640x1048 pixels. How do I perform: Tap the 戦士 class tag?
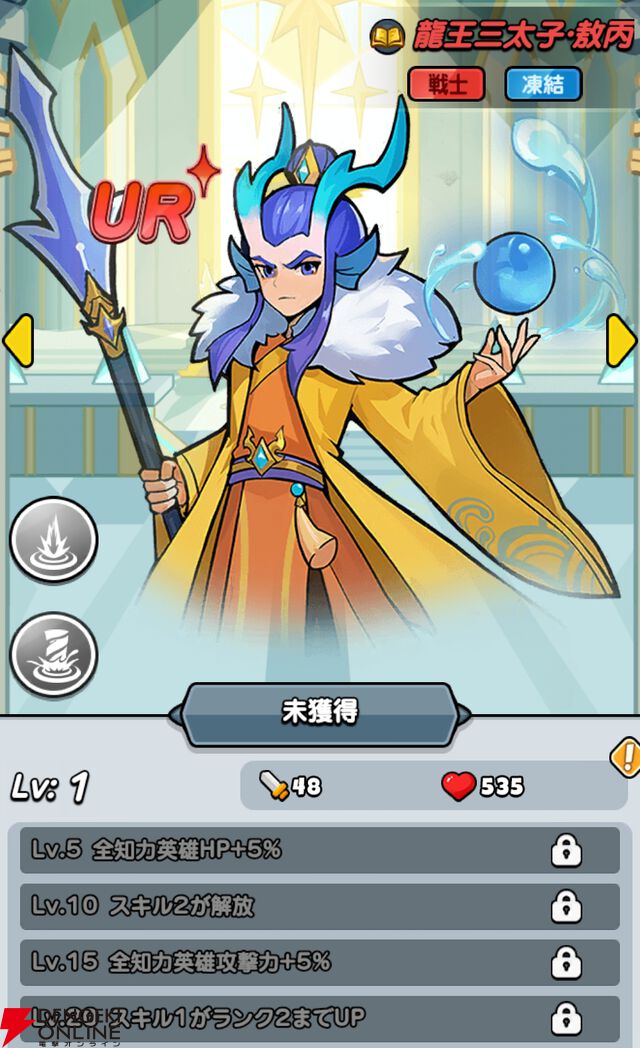click(x=446, y=84)
